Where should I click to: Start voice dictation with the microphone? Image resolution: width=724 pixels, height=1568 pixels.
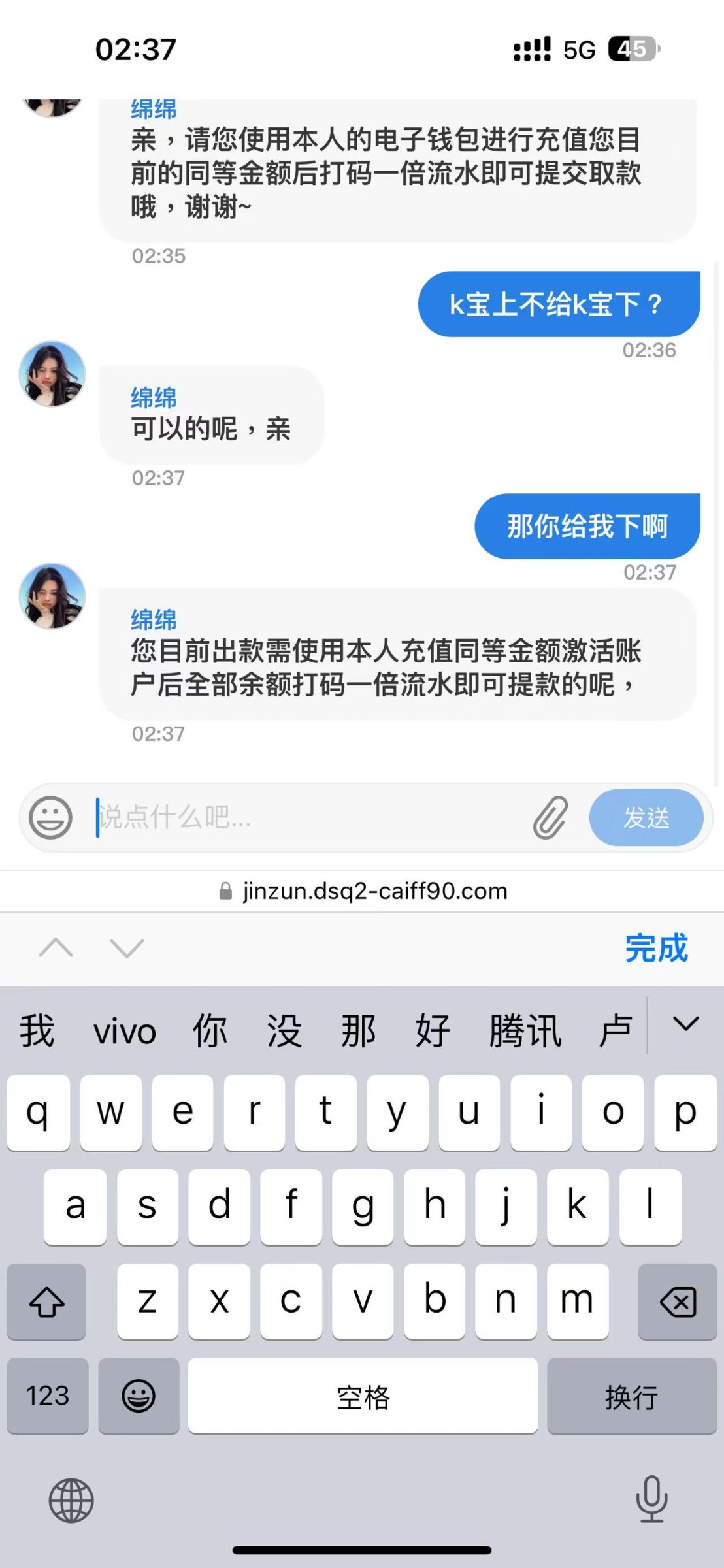point(651,1499)
